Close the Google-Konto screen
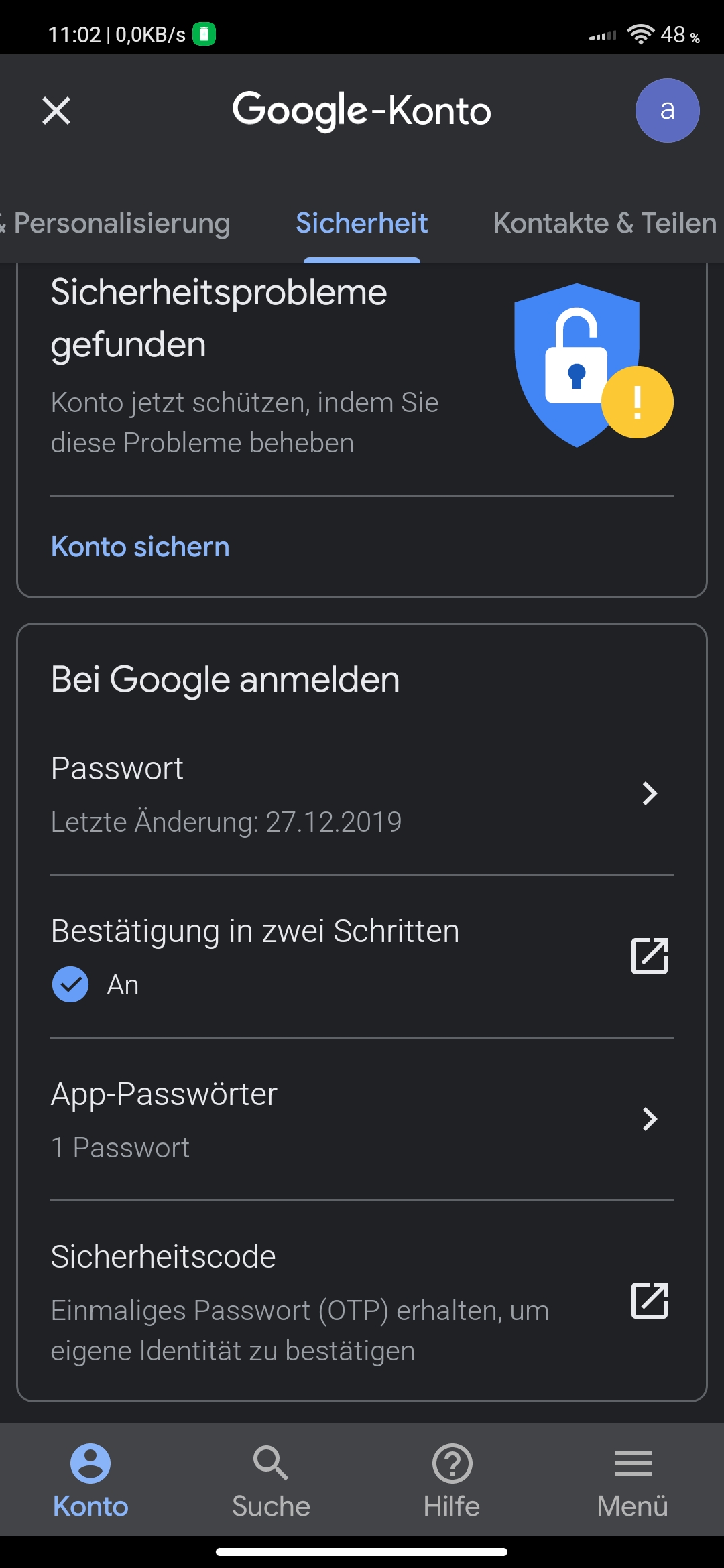Viewport: 724px width, 1568px height. (56, 111)
